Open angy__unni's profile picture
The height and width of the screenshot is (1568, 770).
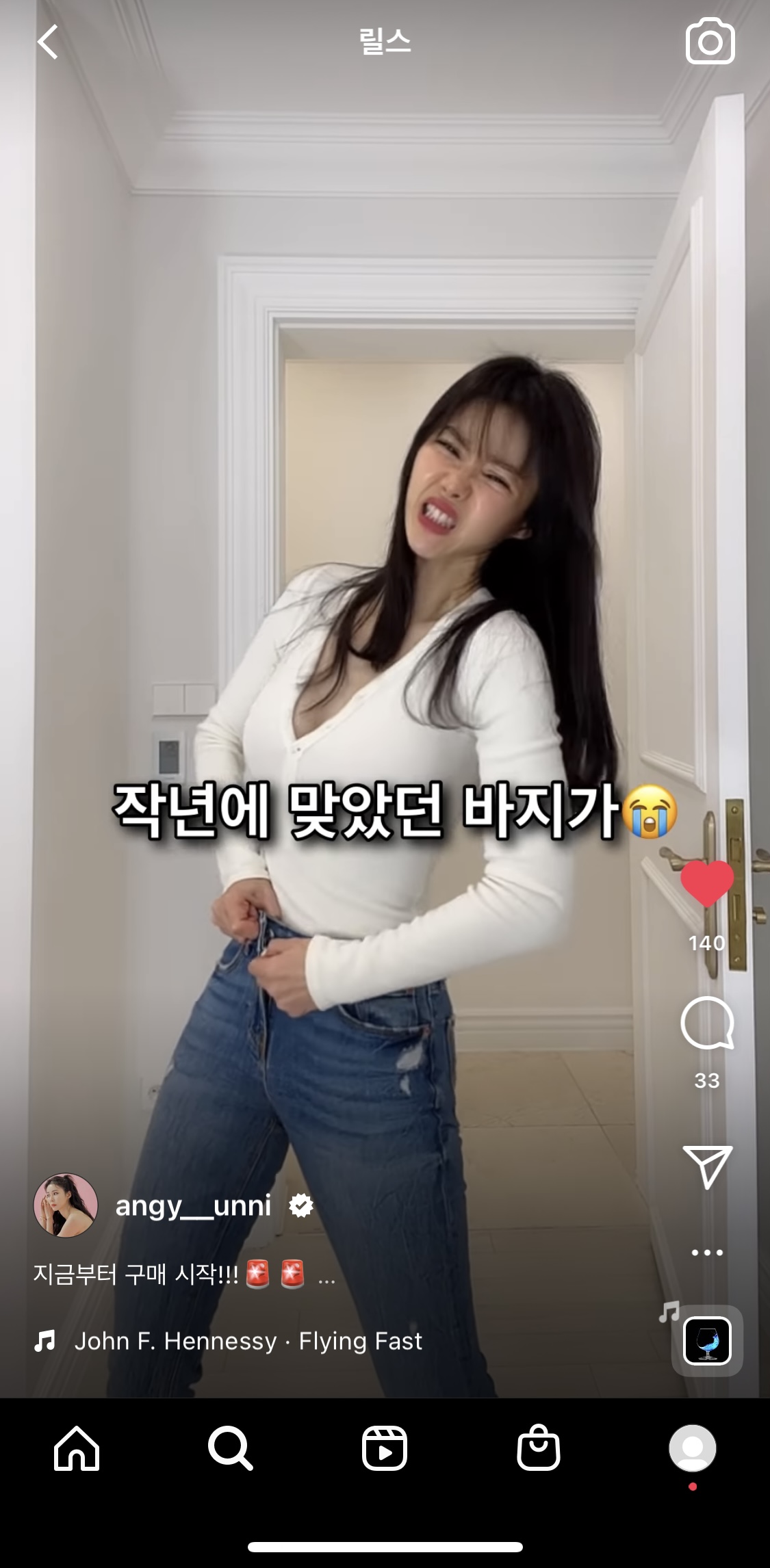[x=66, y=1206]
